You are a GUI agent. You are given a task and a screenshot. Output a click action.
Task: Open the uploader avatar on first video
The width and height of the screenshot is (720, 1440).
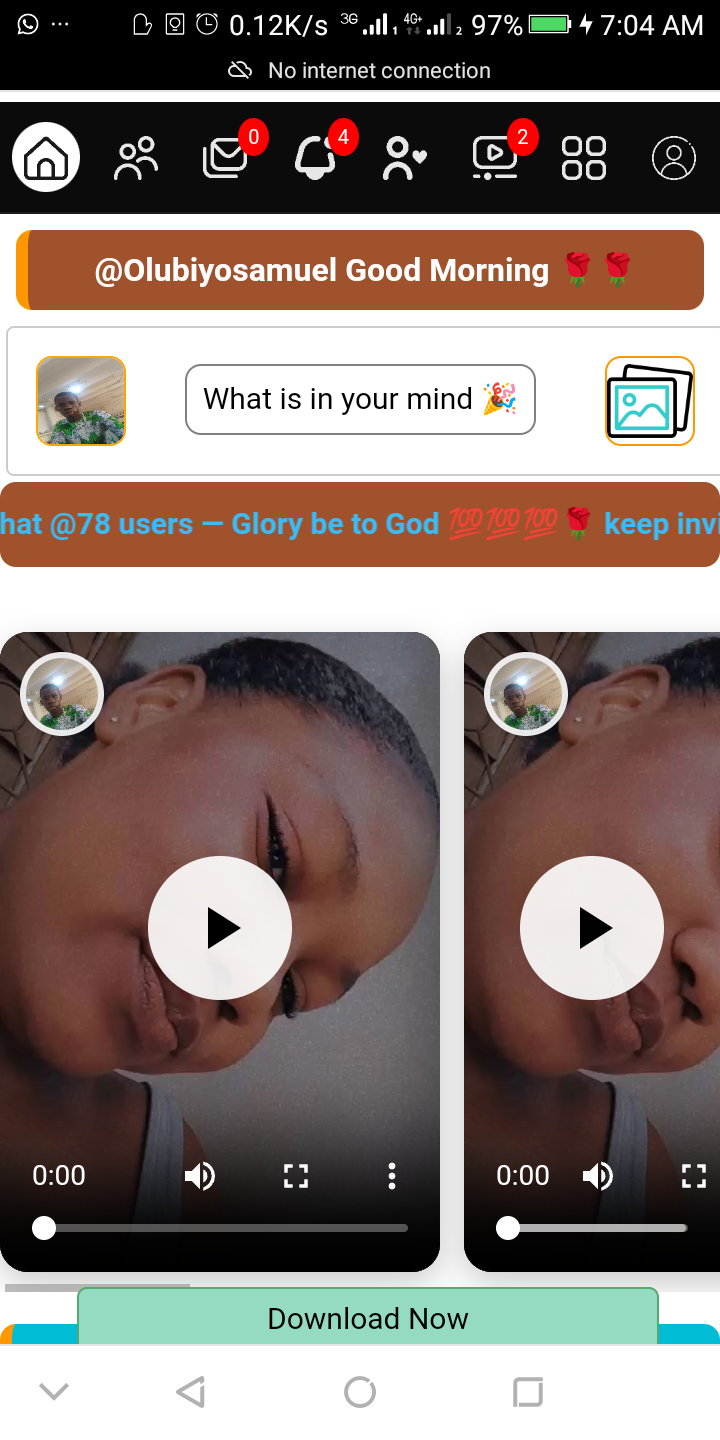[62, 694]
